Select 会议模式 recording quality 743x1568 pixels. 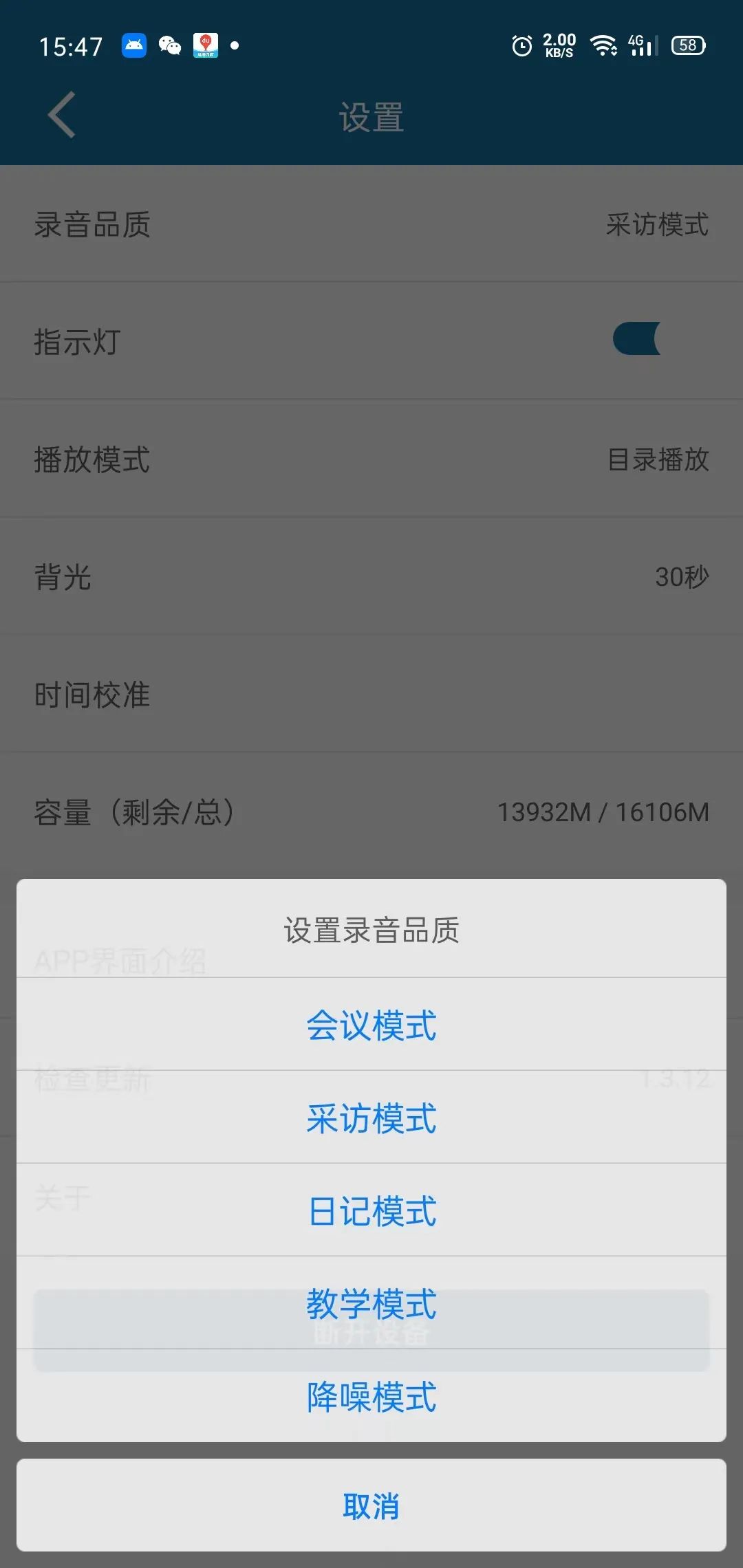[371, 1026]
